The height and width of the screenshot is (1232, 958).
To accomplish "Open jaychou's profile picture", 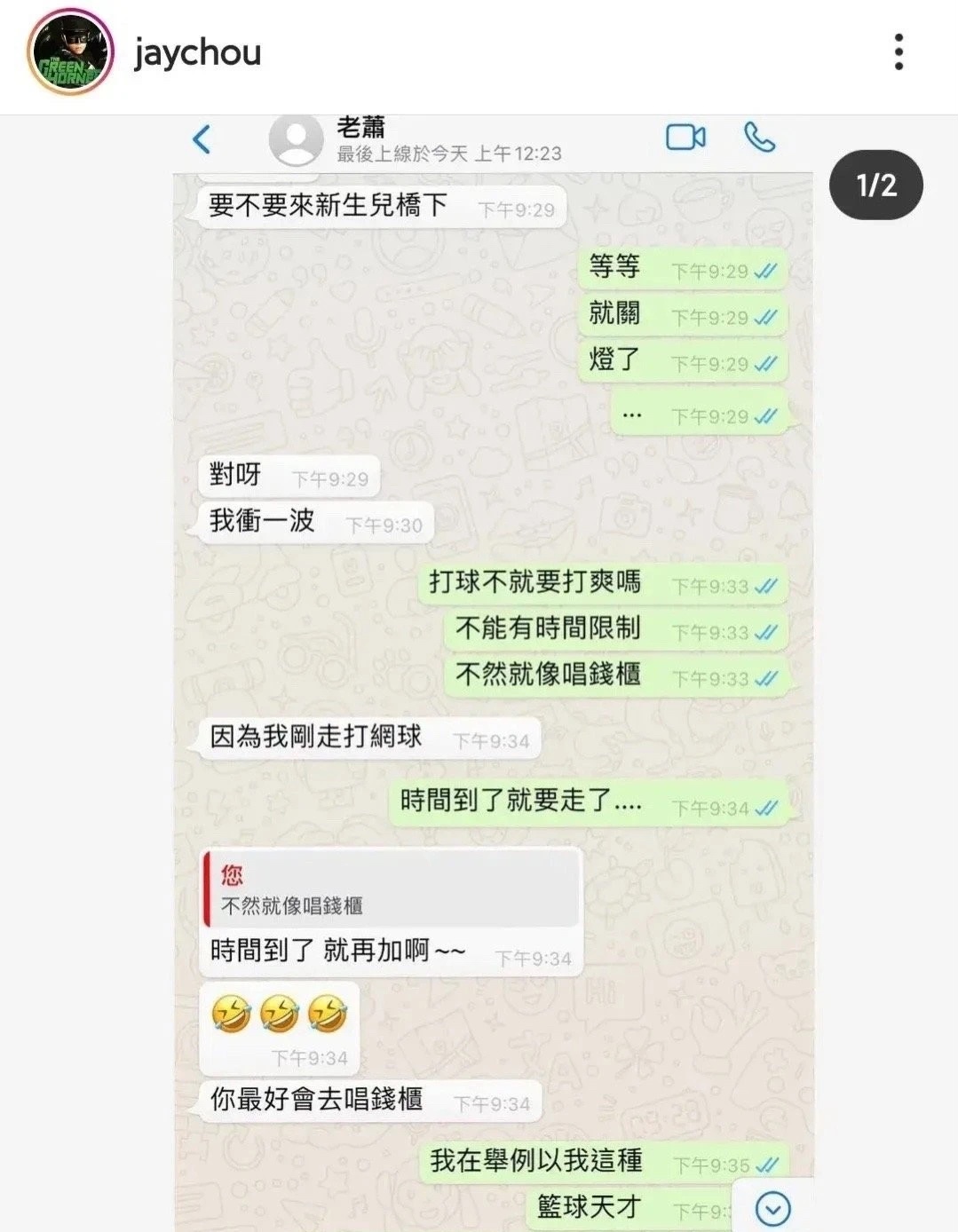I will pyautogui.click(x=71, y=52).
